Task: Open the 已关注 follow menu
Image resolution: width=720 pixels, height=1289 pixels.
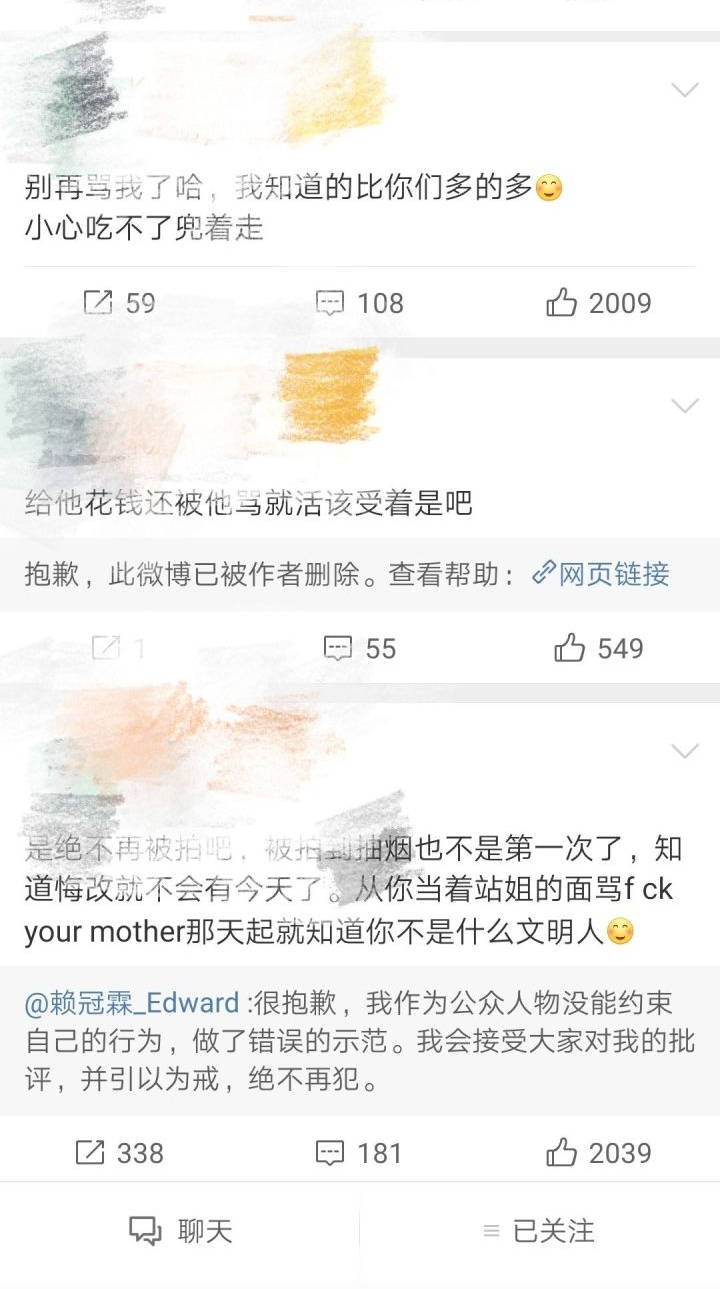Action: click(x=539, y=1231)
